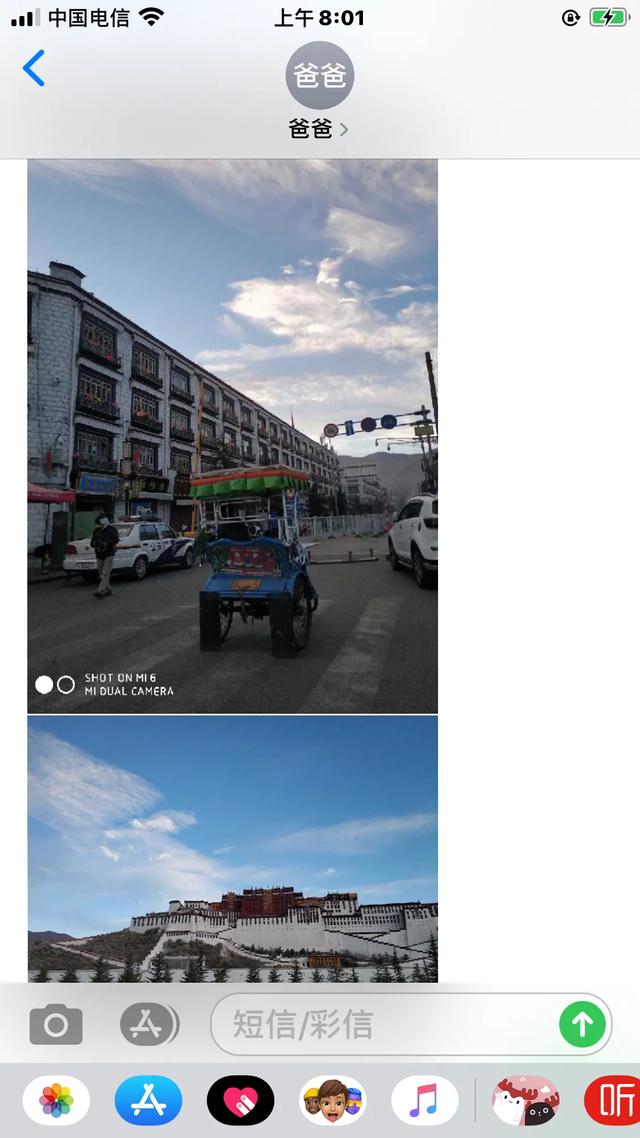Open the App Store in the drawer
This screenshot has width=640, height=1138.
pyautogui.click(x=148, y=1101)
